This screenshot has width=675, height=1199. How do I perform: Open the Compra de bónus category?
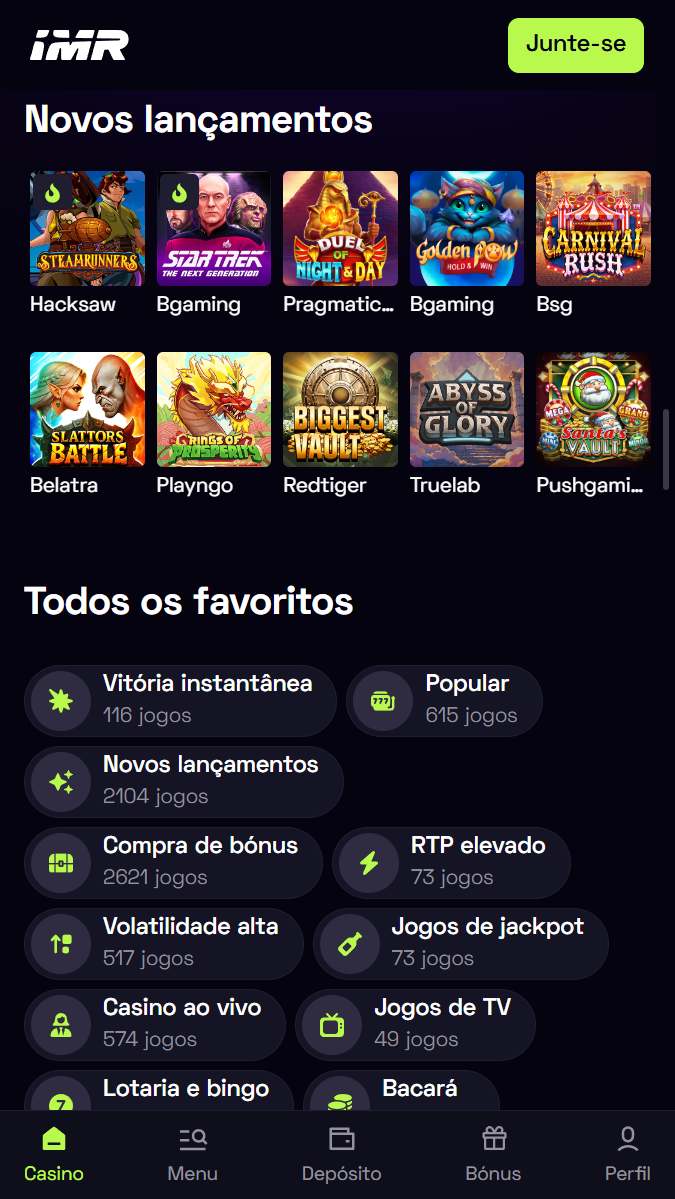point(173,862)
